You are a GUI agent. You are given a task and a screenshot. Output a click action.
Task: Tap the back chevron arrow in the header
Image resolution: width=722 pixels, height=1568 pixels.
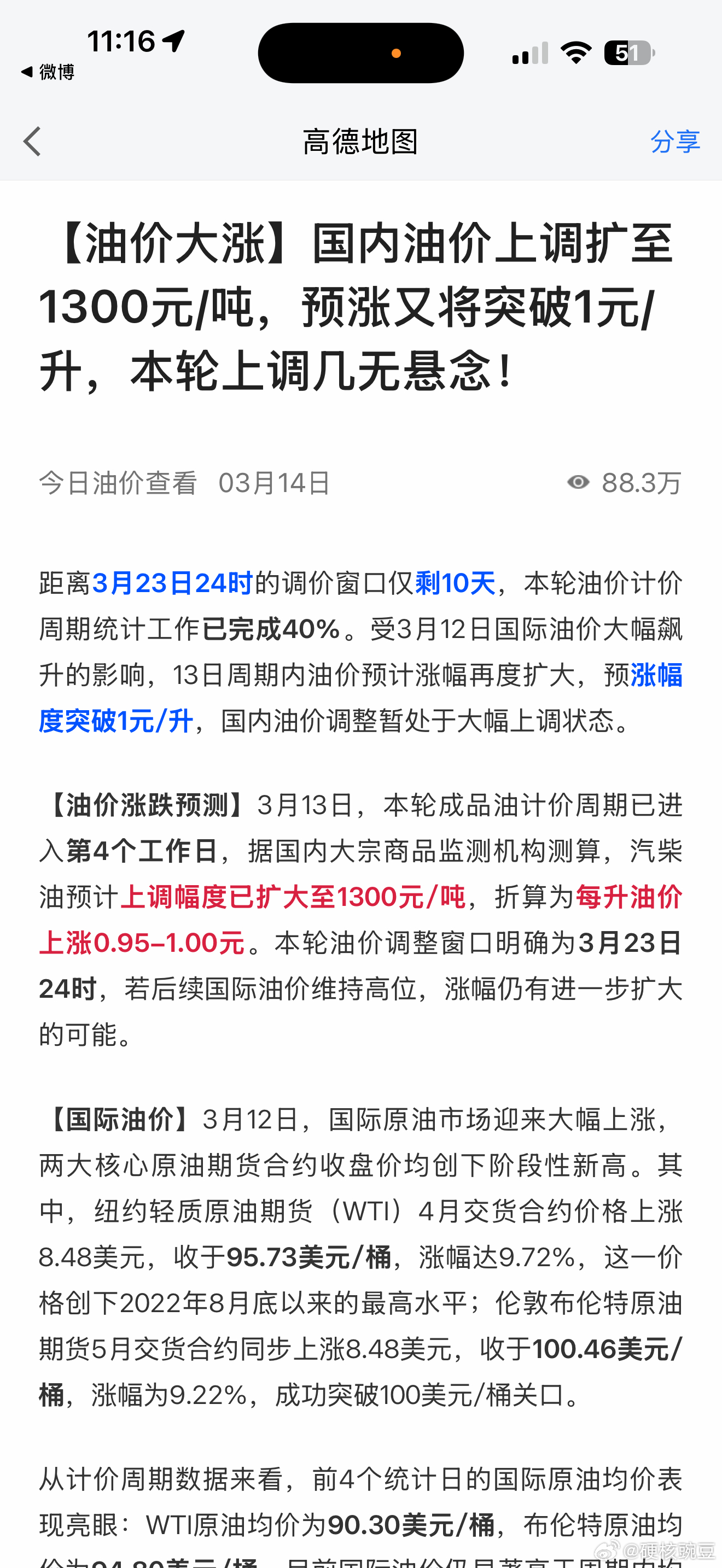click(x=33, y=141)
